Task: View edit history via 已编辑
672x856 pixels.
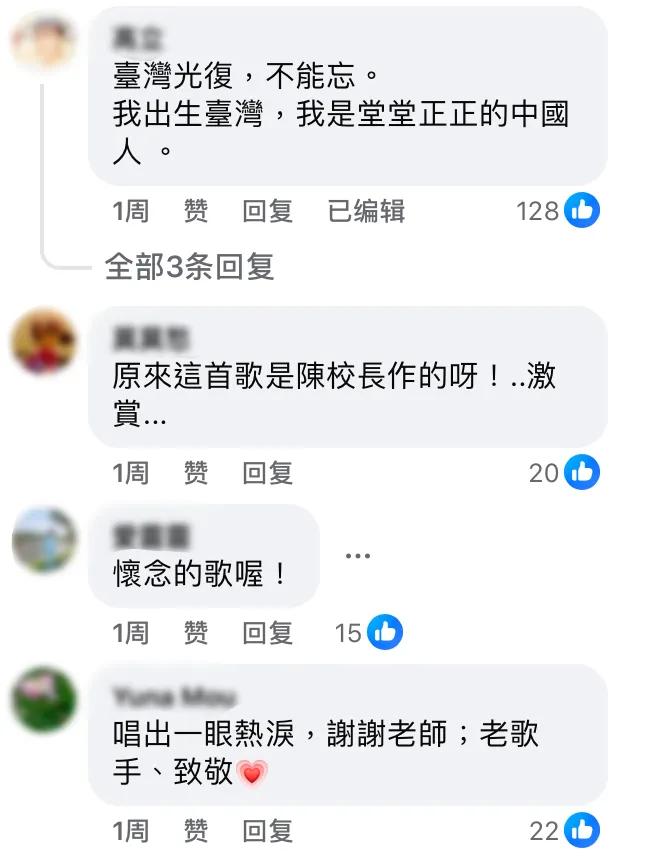Action: pyautogui.click(x=366, y=211)
